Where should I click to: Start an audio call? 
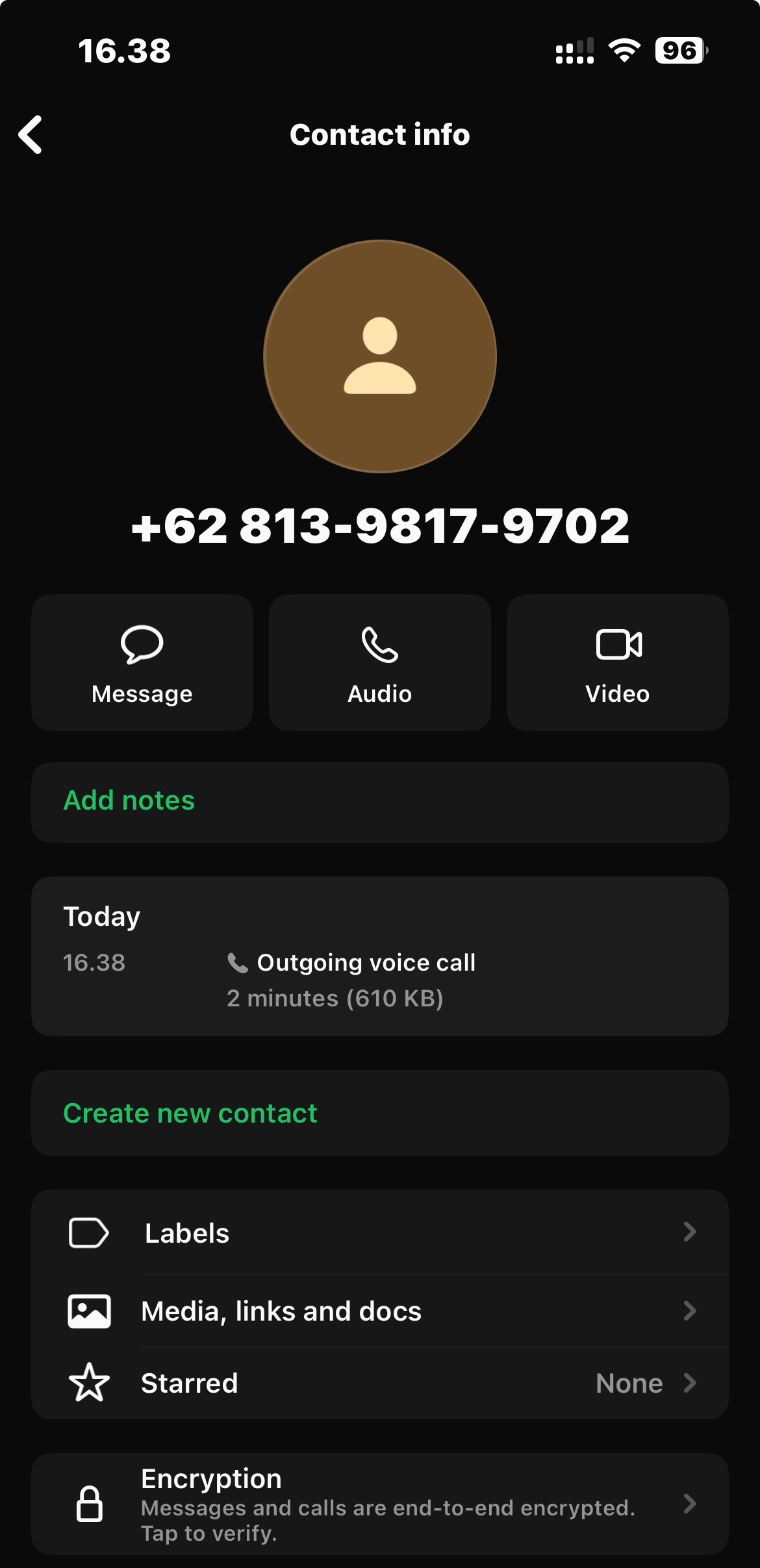[379, 663]
